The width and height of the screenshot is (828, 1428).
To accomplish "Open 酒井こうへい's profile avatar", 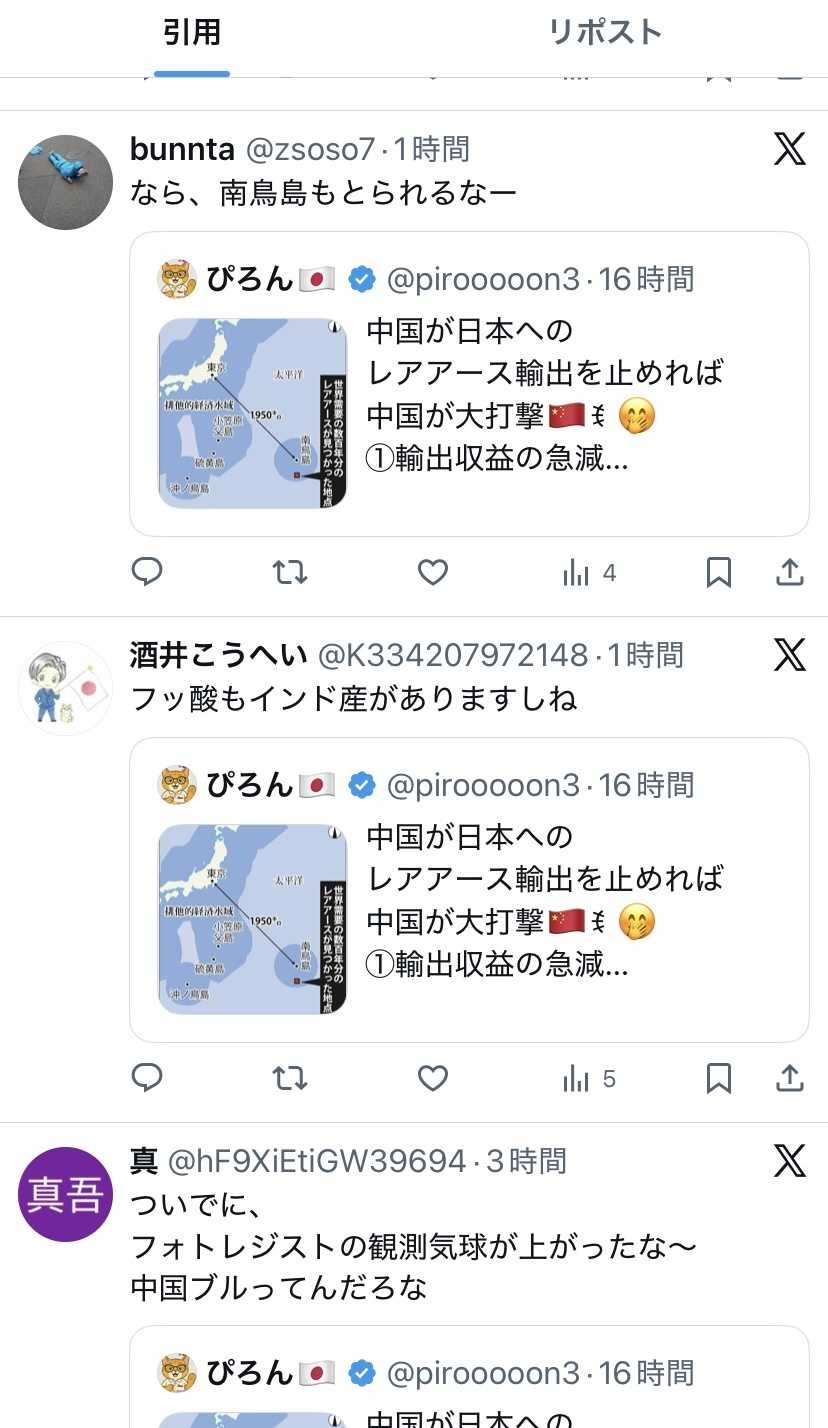I will [65, 688].
